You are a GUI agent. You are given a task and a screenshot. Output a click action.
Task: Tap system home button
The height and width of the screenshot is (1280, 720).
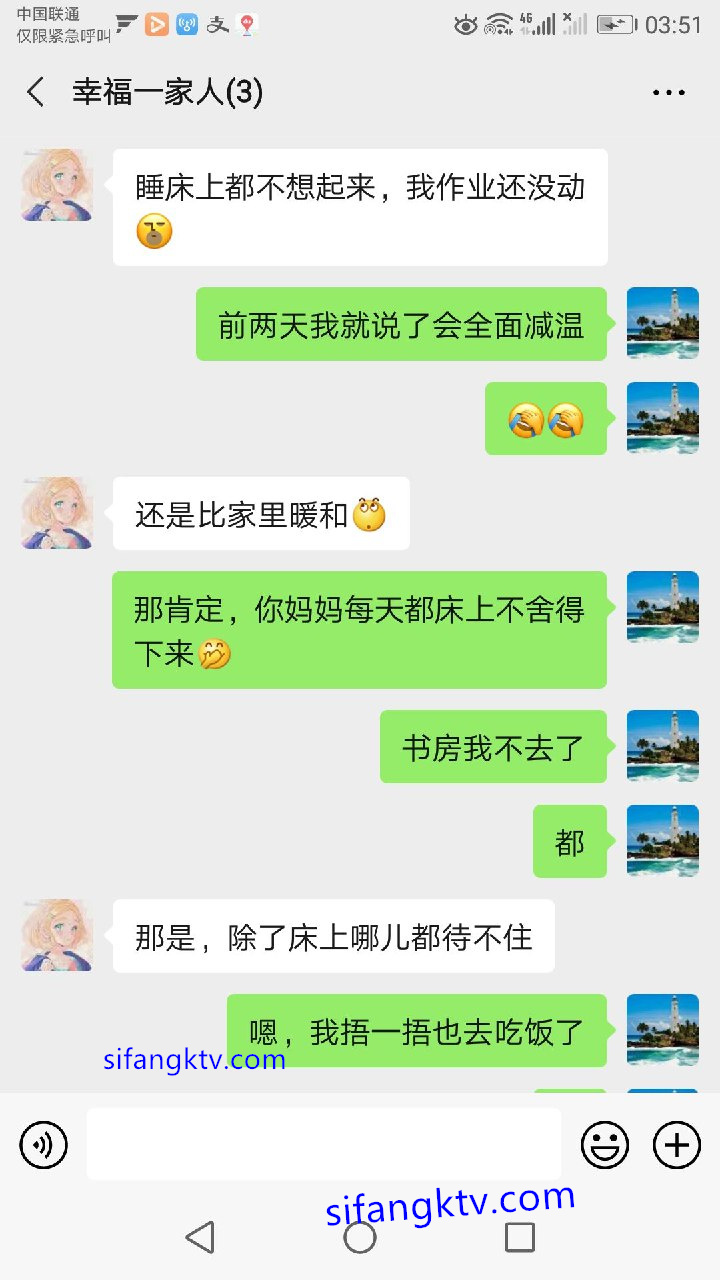(360, 1237)
